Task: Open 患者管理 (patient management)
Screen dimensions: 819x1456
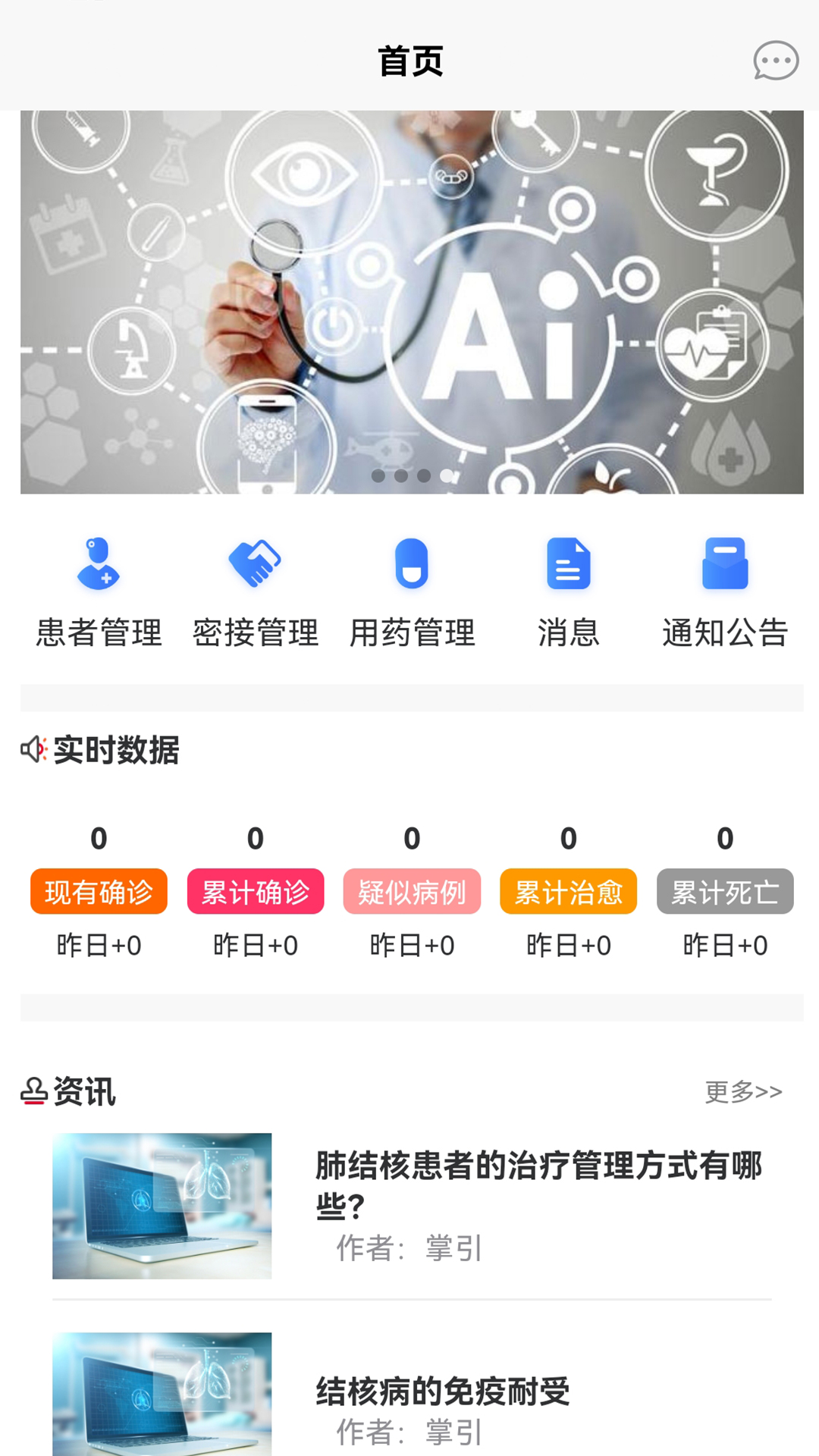Action: point(99,591)
